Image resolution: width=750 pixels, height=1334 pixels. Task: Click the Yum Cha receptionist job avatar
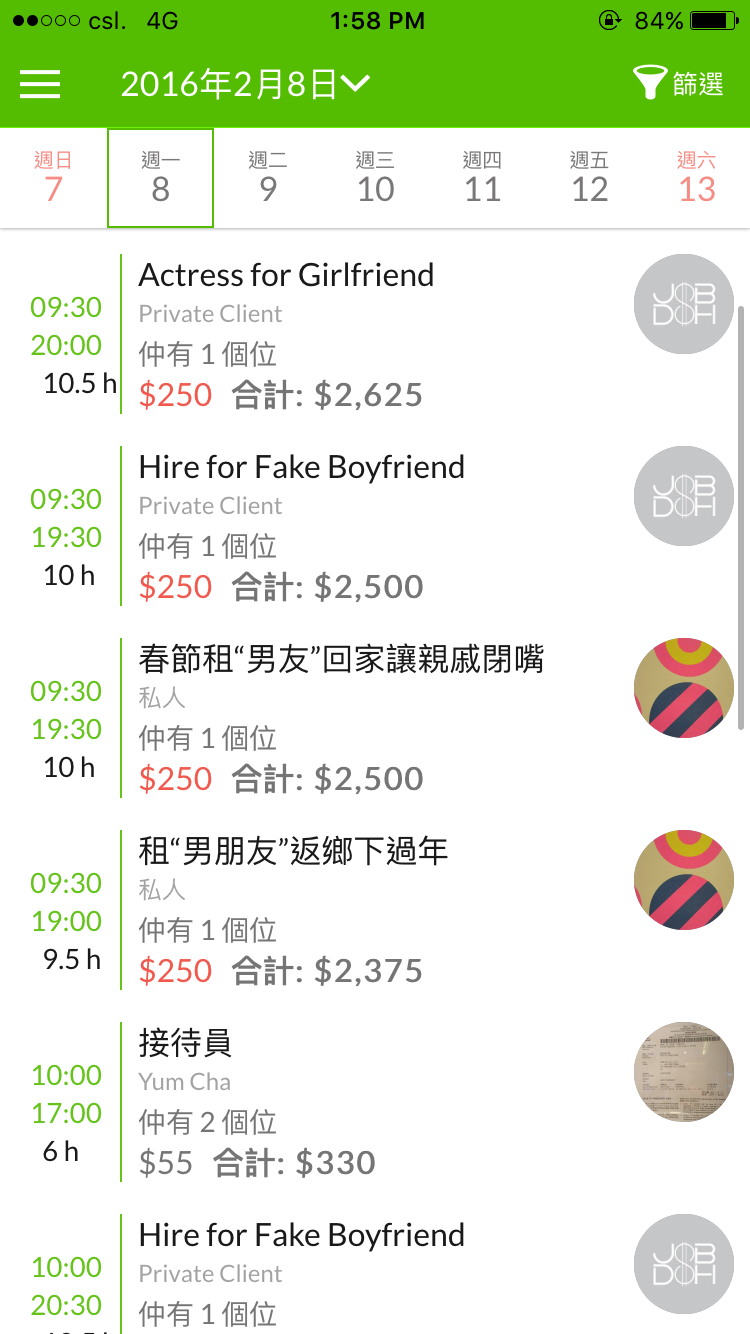[x=683, y=1071]
